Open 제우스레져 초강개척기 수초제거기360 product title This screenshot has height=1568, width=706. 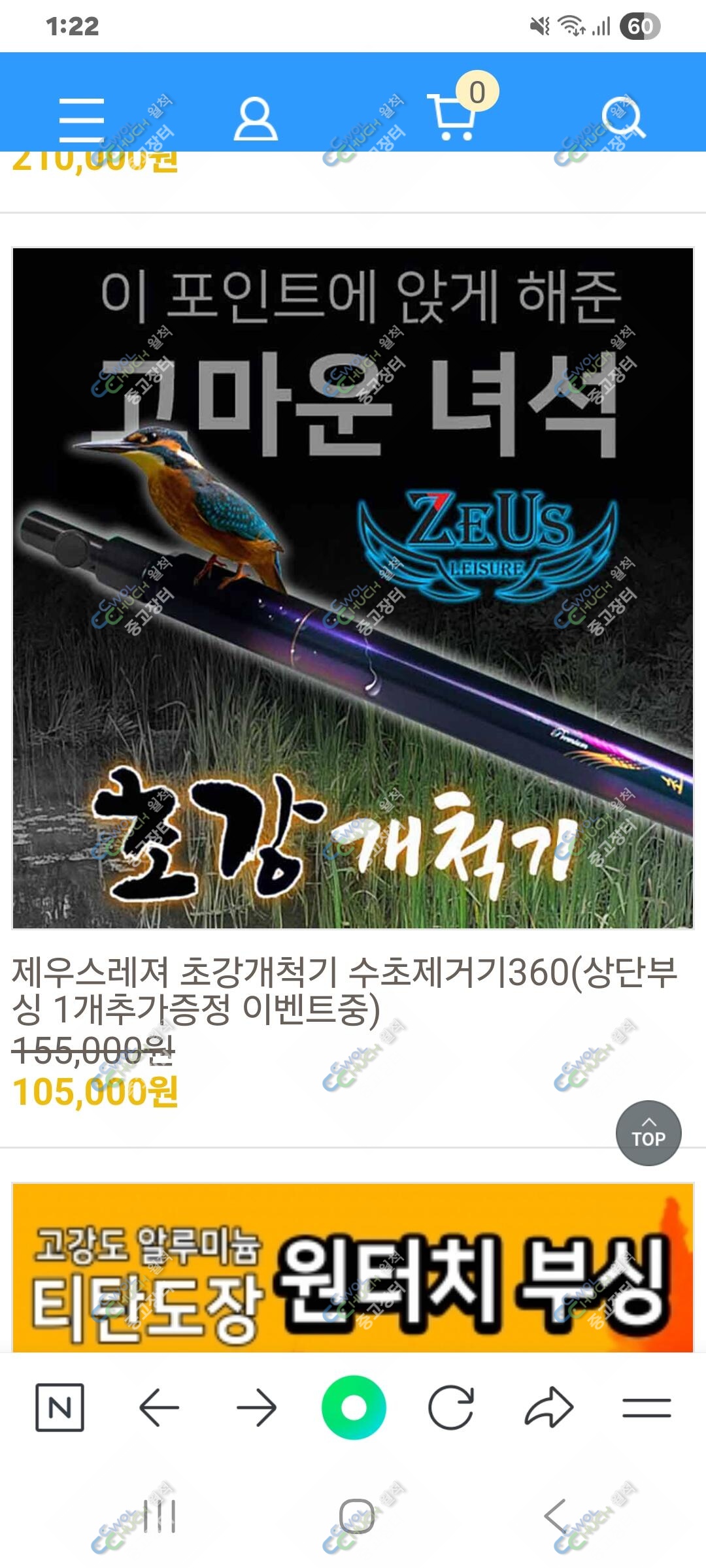[x=345, y=990]
